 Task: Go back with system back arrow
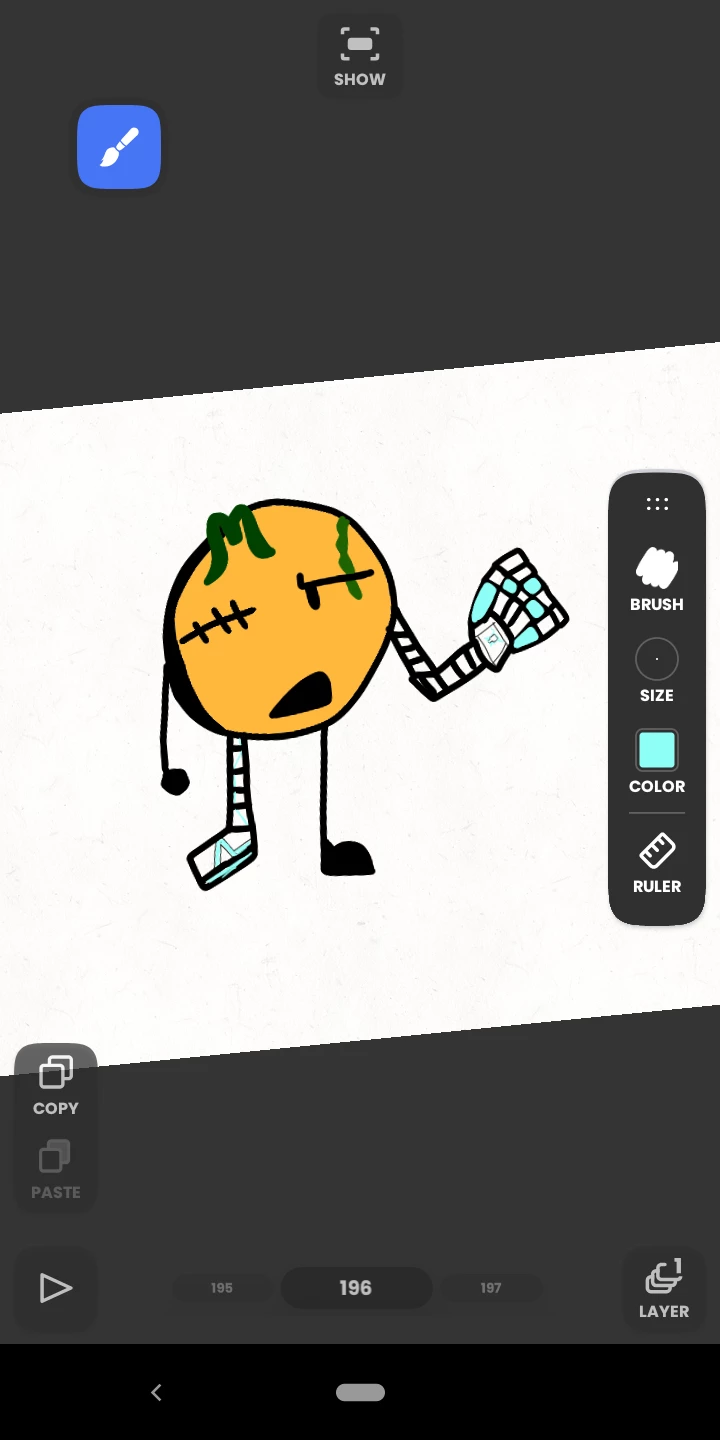156,1392
